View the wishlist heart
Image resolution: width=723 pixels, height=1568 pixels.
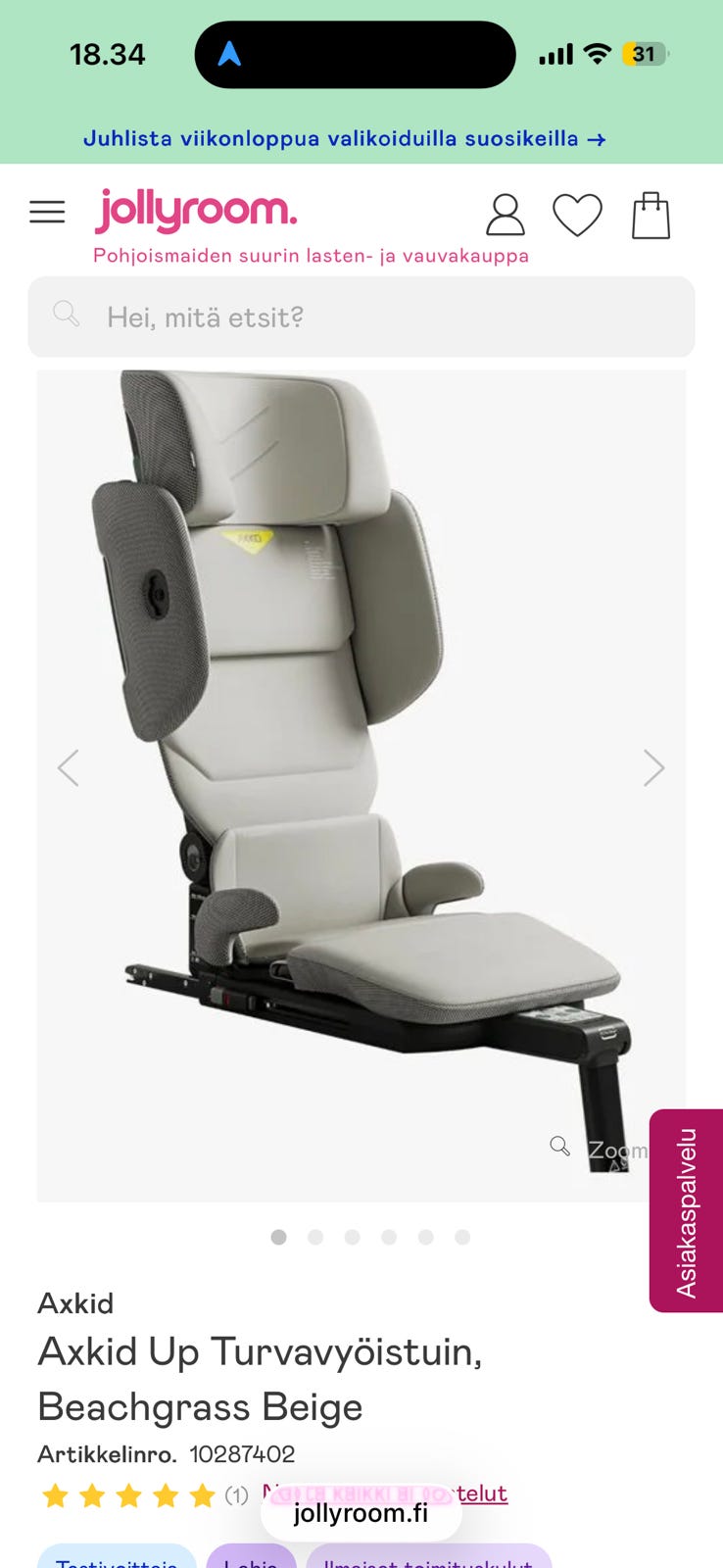(x=577, y=215)
